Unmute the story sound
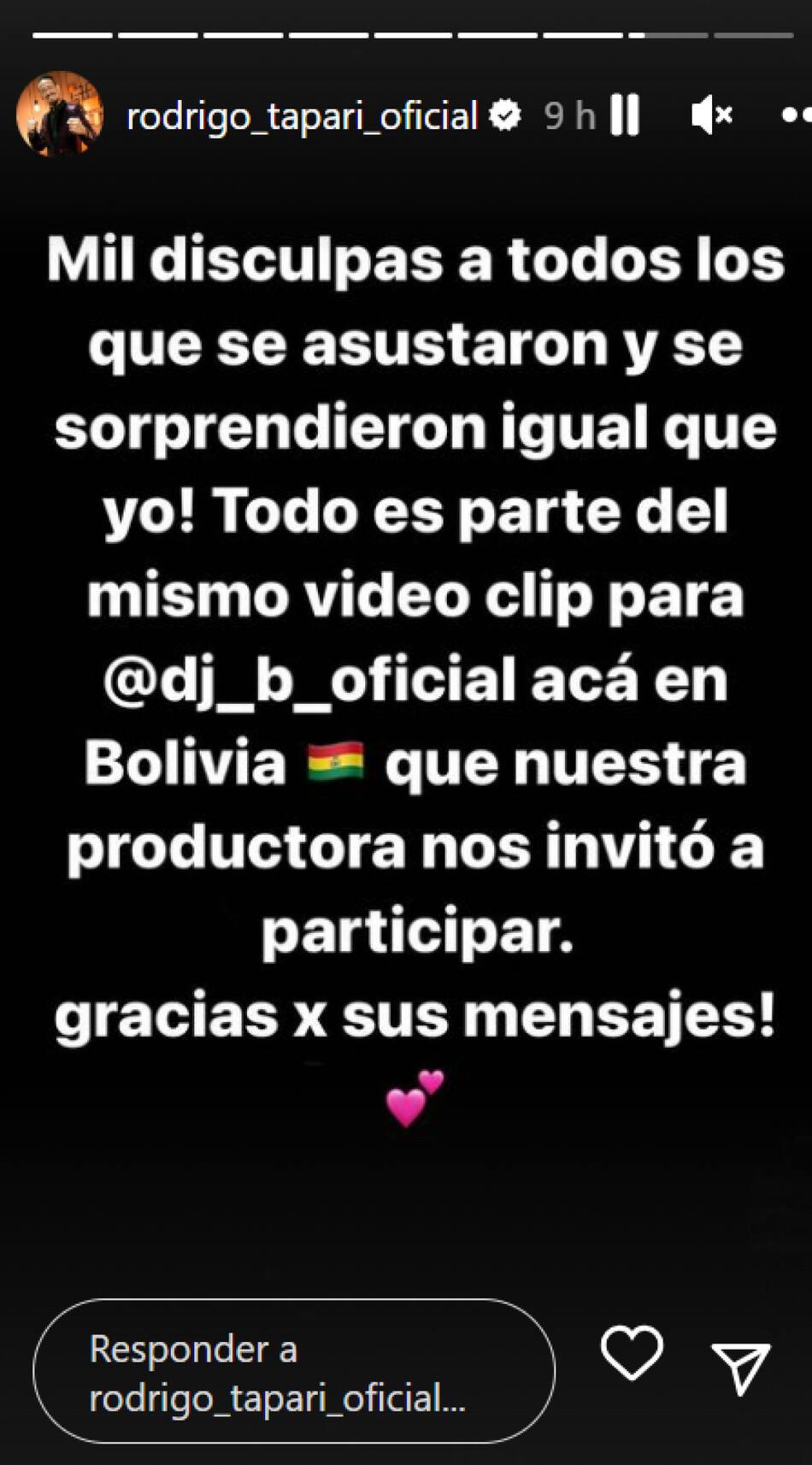Image resolution: width=812 pixels, height=1465 pixels. (711, 115)
